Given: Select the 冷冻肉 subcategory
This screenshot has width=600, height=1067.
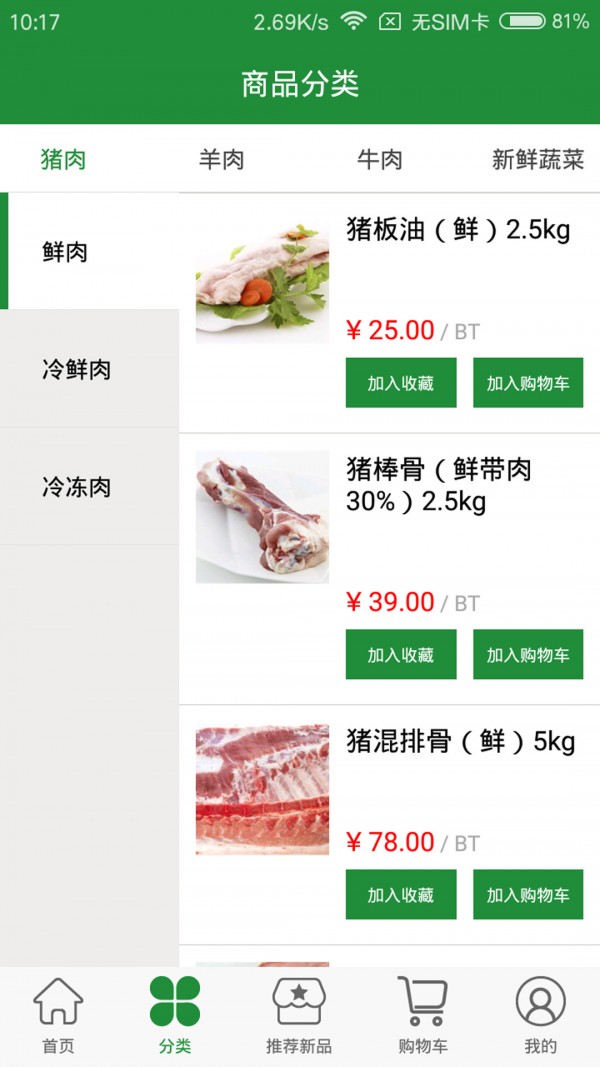Looking at the screenshot, I should [x=77, y=488].
